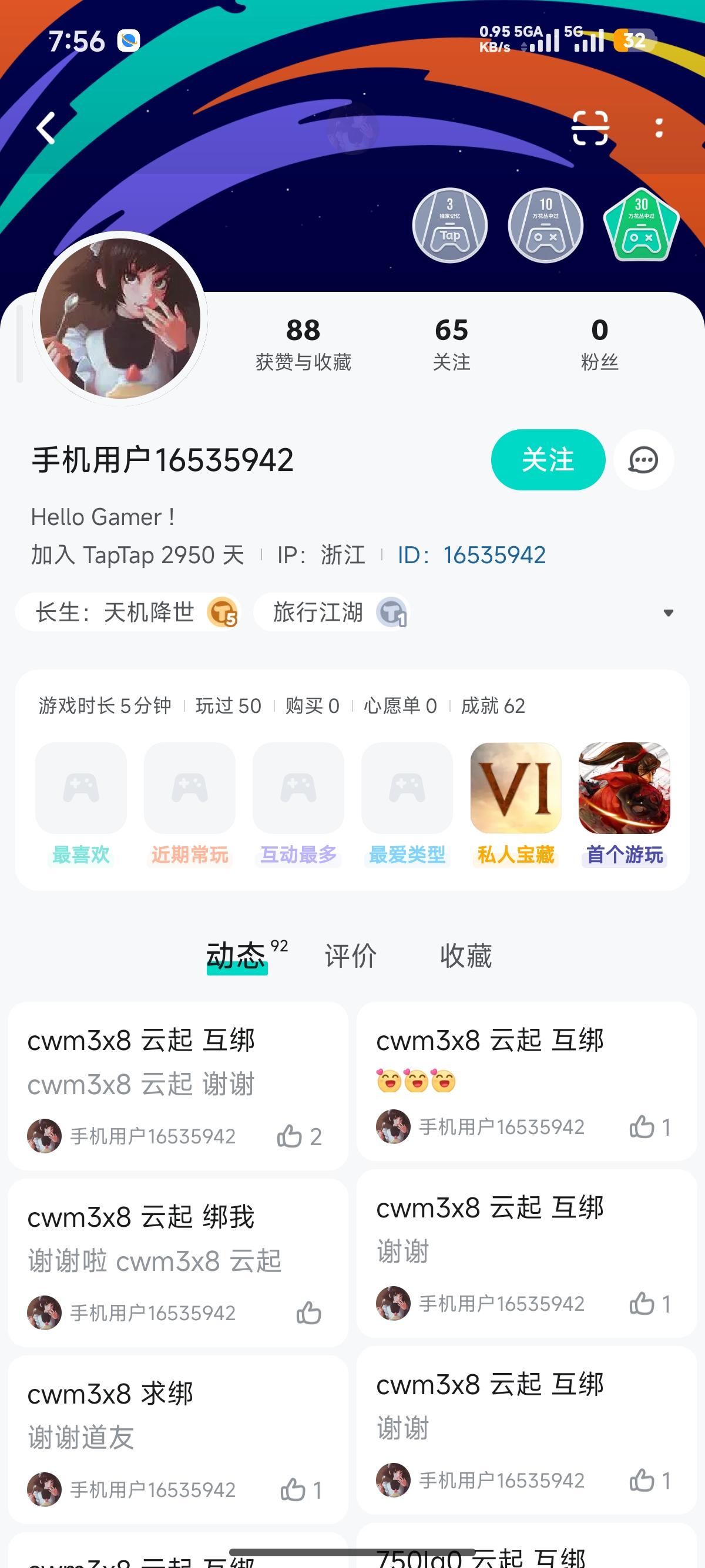Open the post 'cwm3x8 云起 绑我'
This screenshot has height=1568, width=705.
pos(140,1217)
